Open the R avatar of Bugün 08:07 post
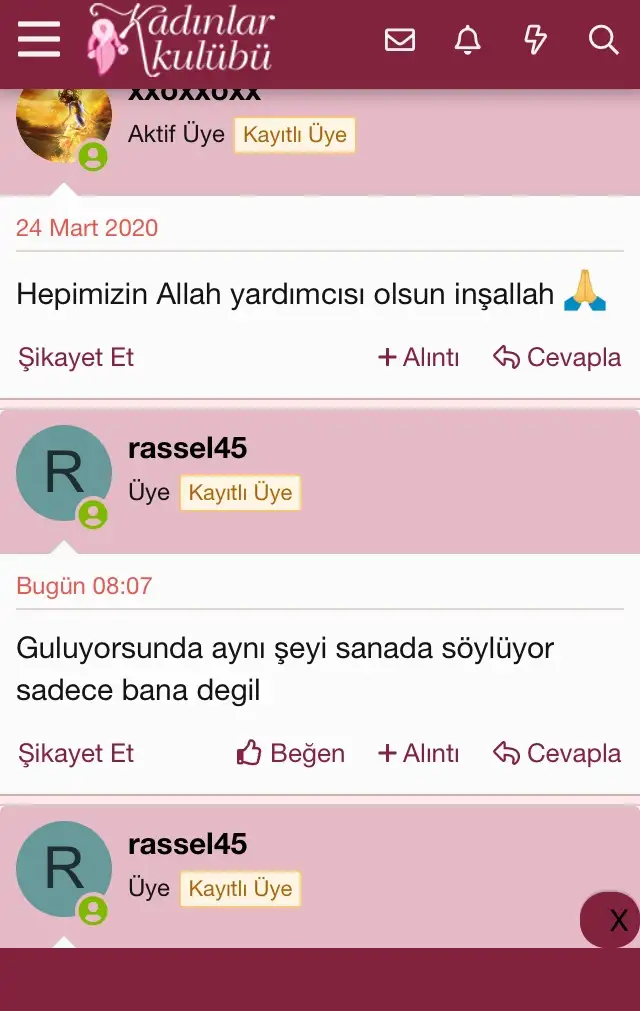This screenshot has height=1011, width=640. tap(64, 472)
